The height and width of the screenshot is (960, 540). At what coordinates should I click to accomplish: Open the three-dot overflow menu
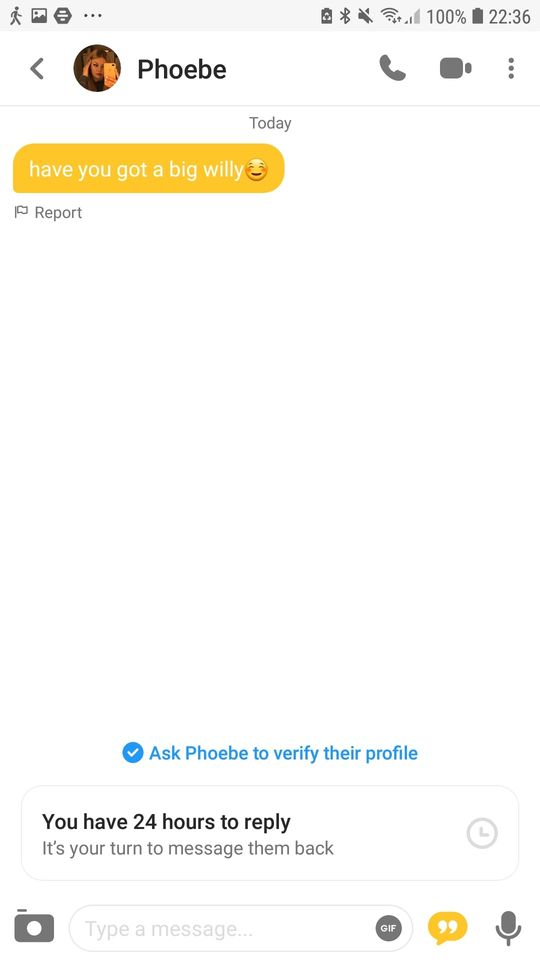click(511, 68)
